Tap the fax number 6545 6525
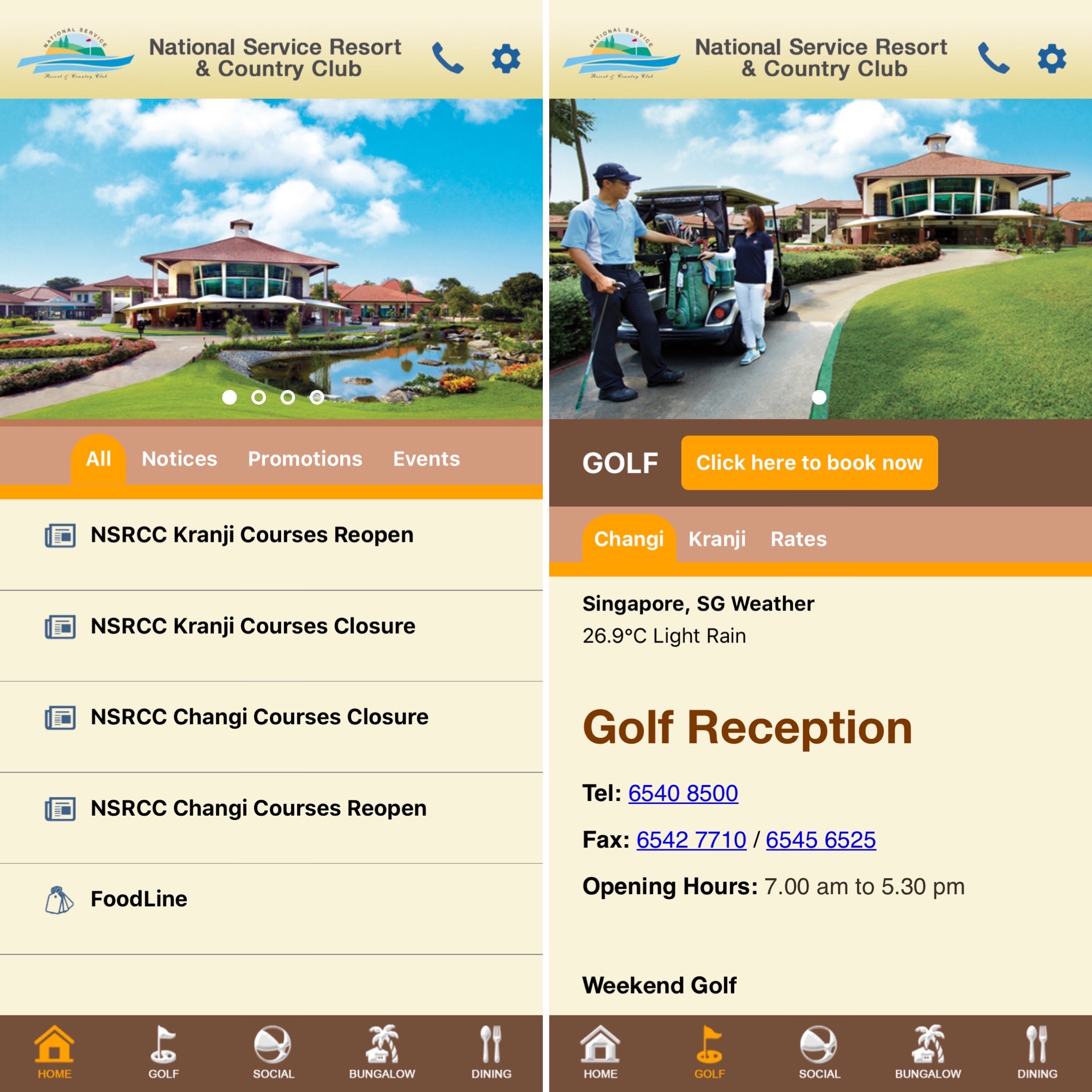Screen dimensions: 1092x1092 820,839
